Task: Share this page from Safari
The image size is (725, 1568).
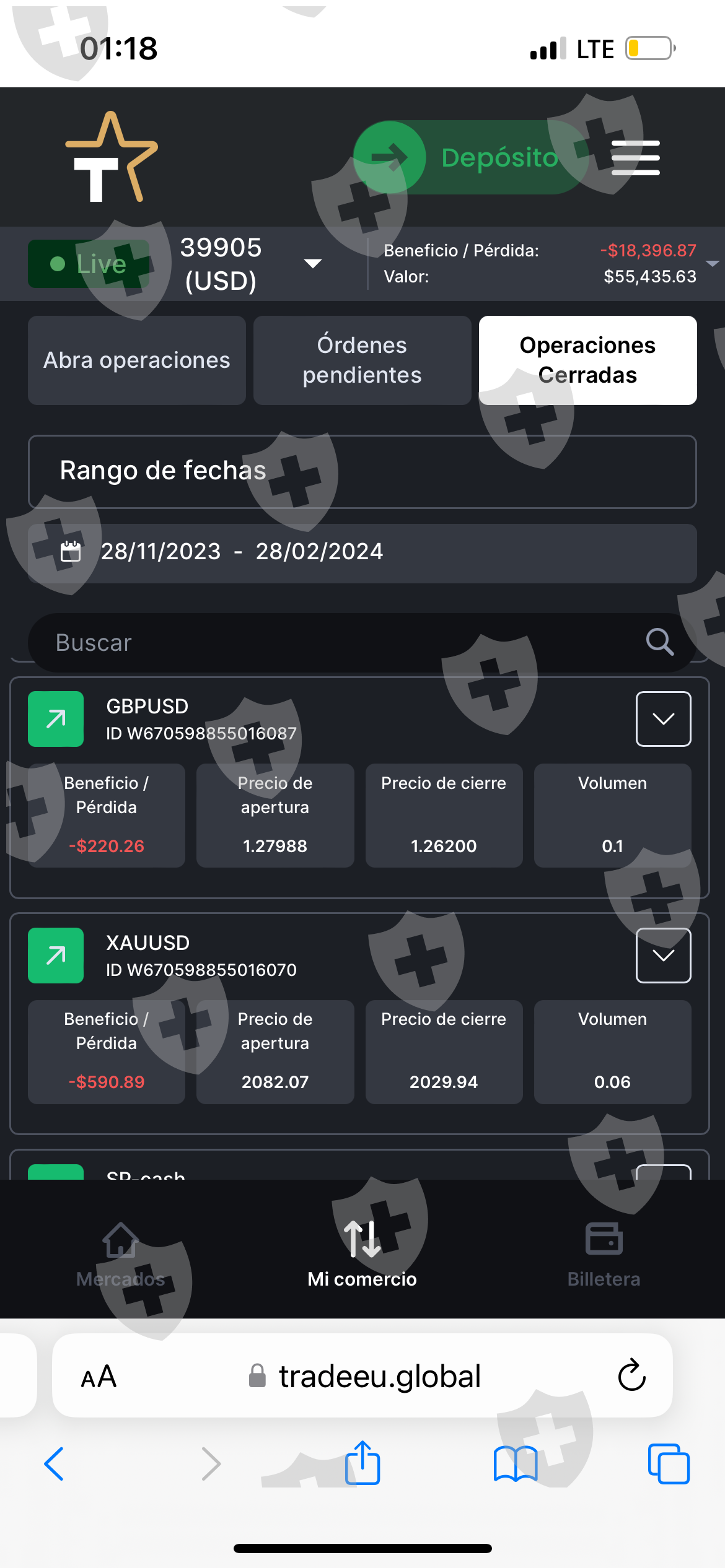Action: click(x=362, y=1463)
